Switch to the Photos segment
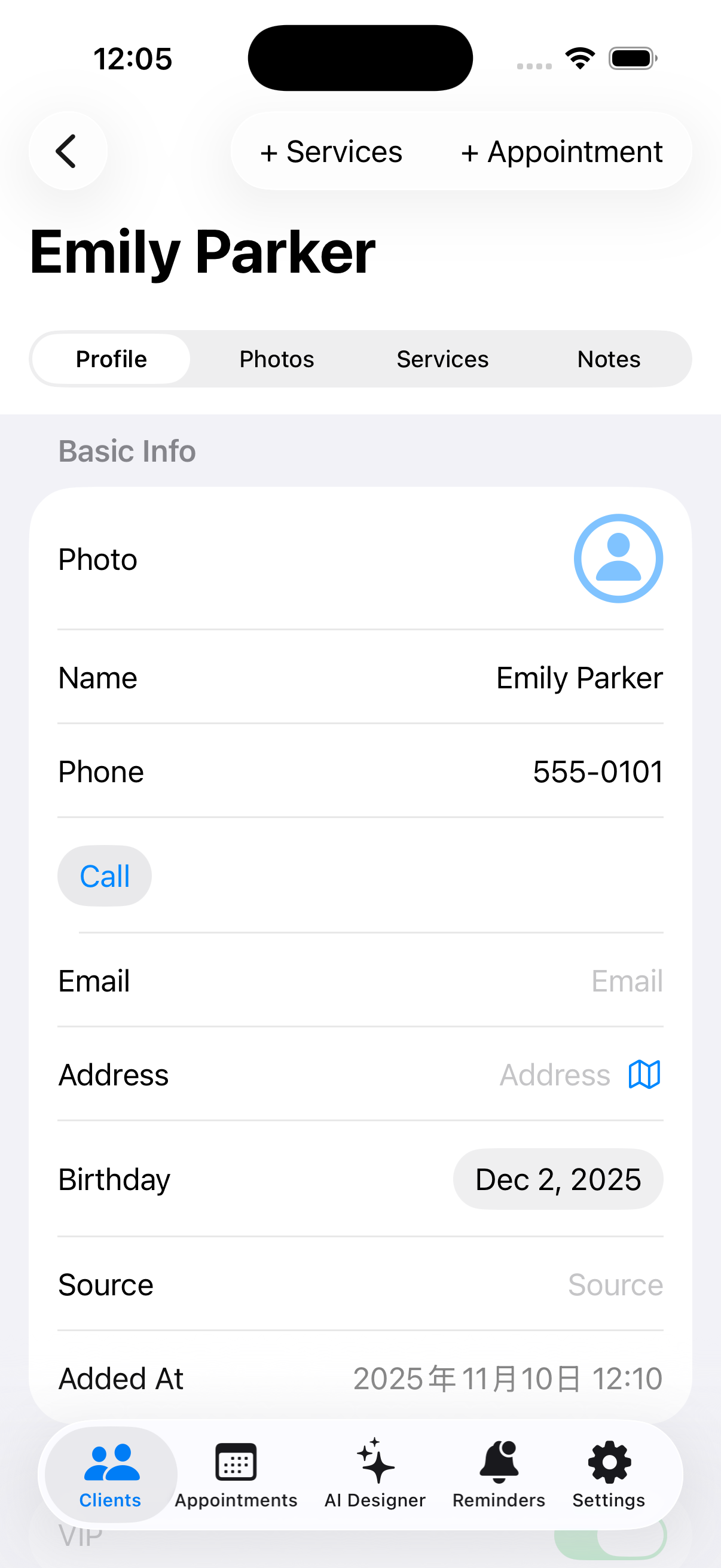The width and height of the screenshot is (721, 1568). click(x=277, y=359)
